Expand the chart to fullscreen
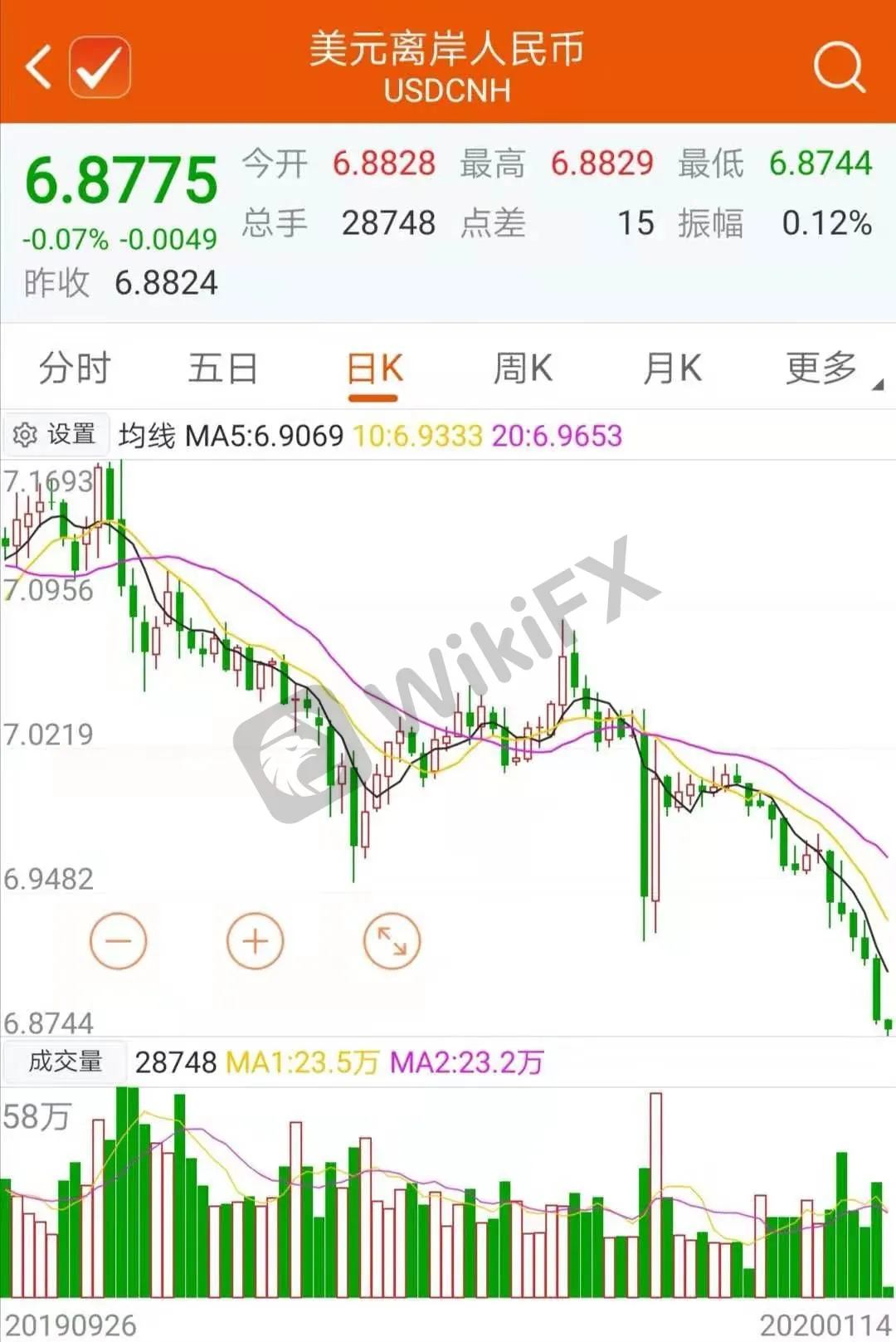The height and width of the screenshot is (1342, 896). pos(392,941)
